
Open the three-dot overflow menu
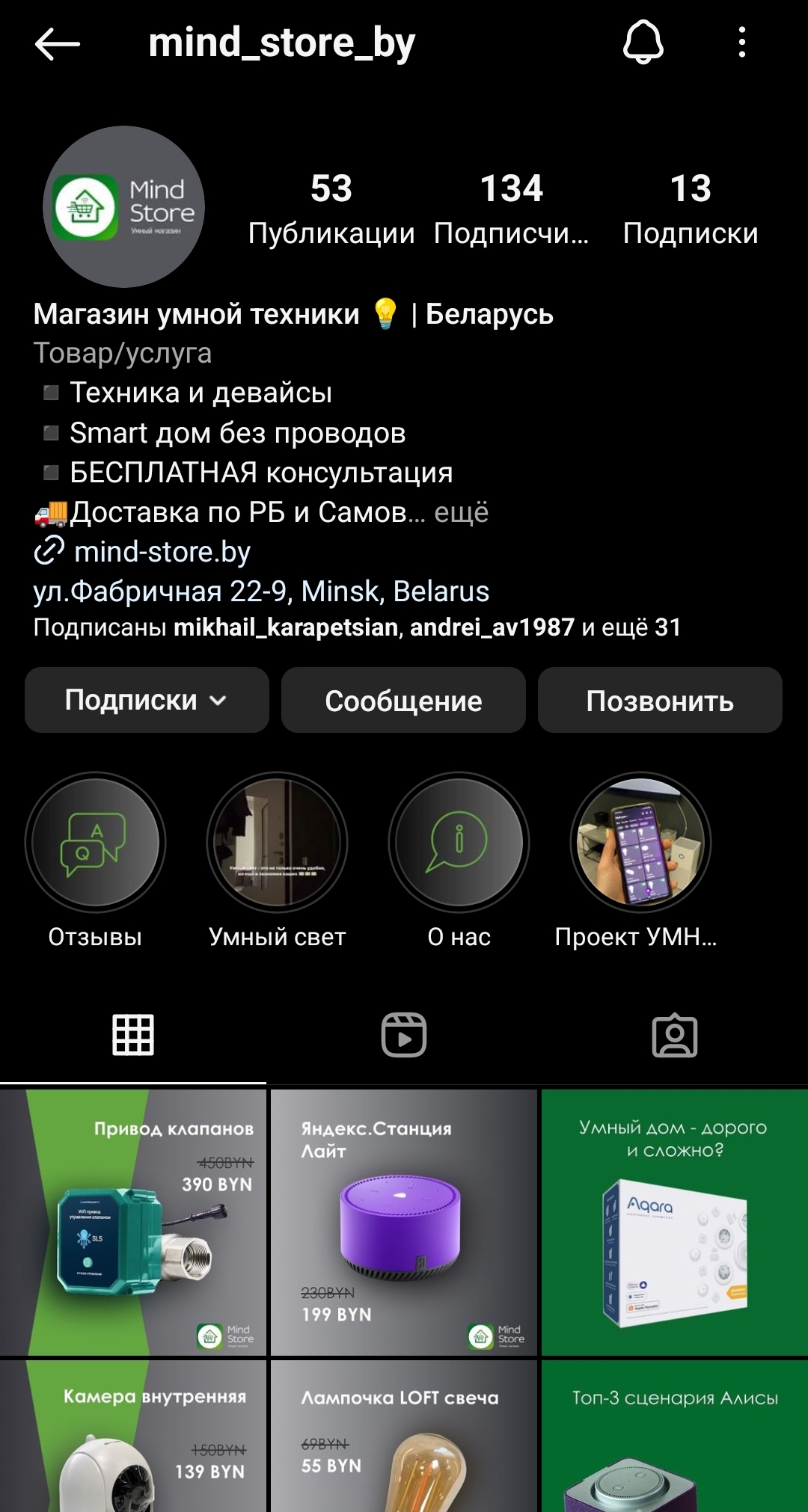coord(741,43)
